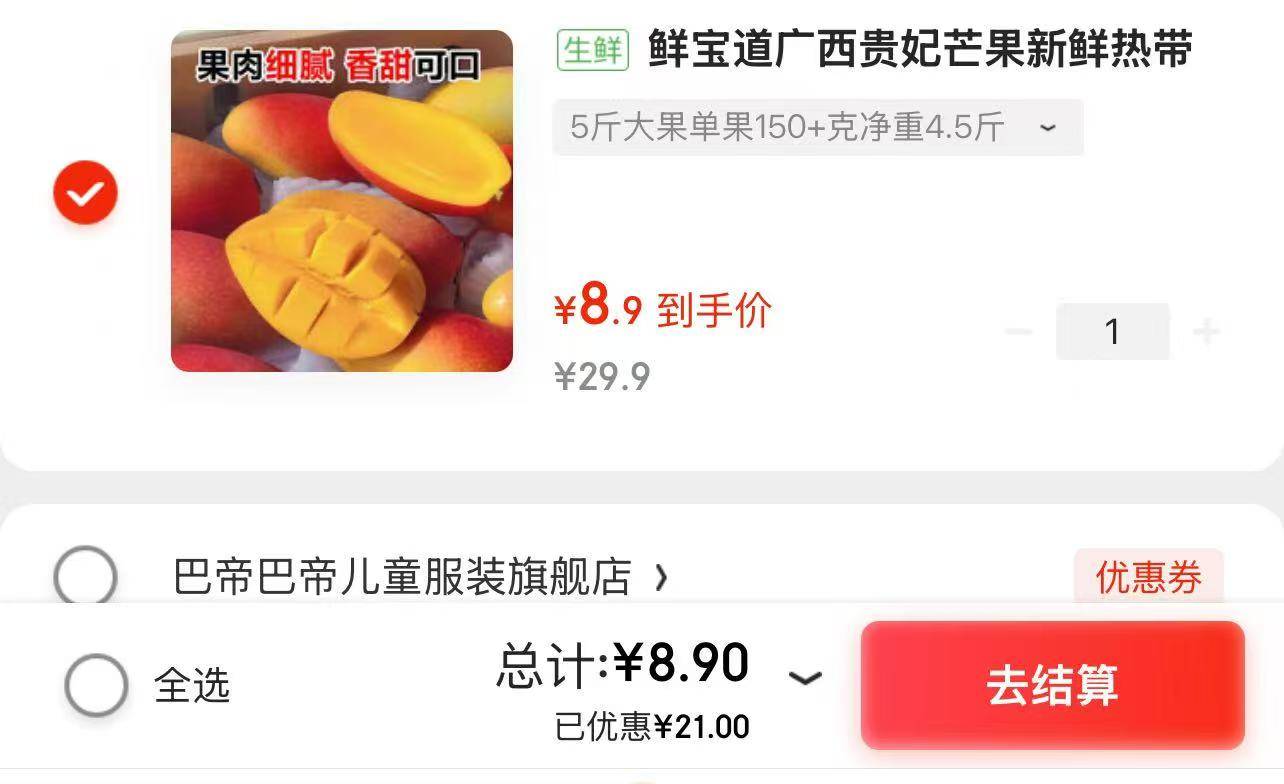The height and width of the screenshot is (784, 1284).
Task: Edit the quantity field showing 1
Action: pos(1112,331)
